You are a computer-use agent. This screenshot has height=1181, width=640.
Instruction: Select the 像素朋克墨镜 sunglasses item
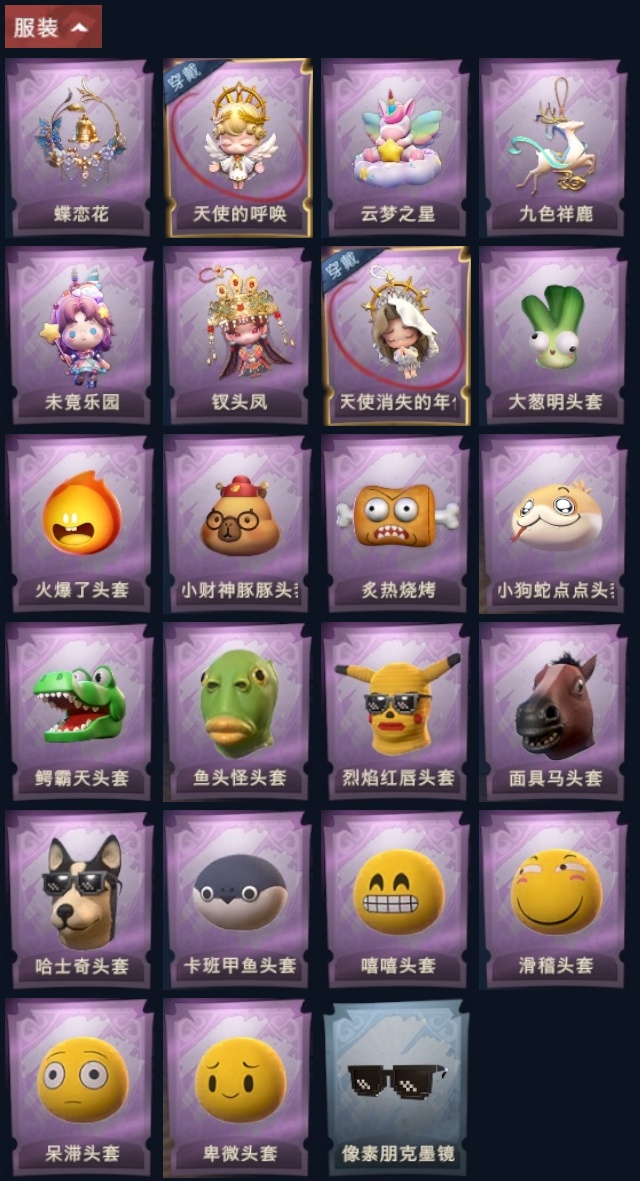click(396, 1088)
